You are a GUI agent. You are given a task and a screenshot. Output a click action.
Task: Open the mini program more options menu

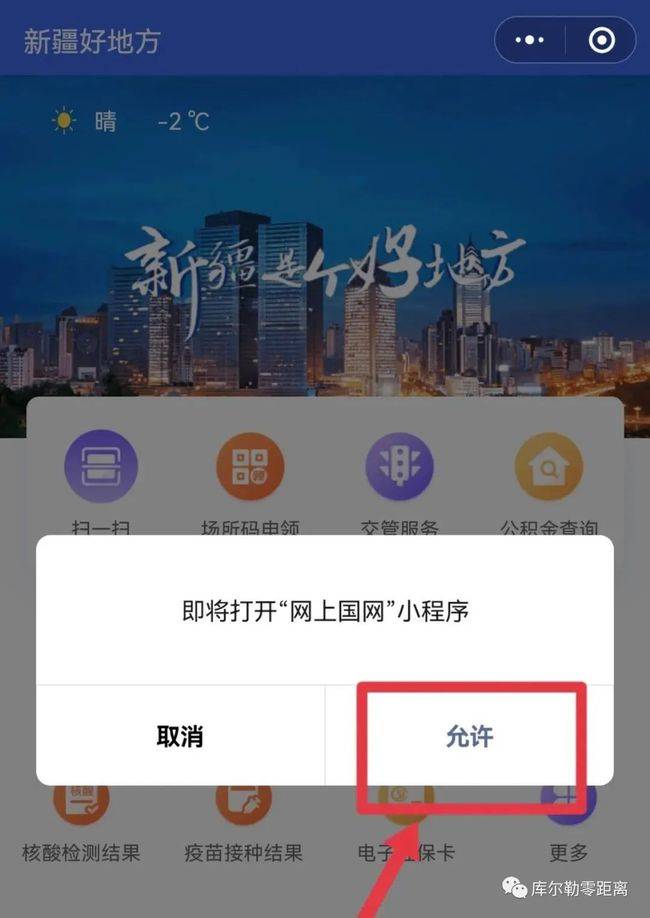(x=529, y=40)
